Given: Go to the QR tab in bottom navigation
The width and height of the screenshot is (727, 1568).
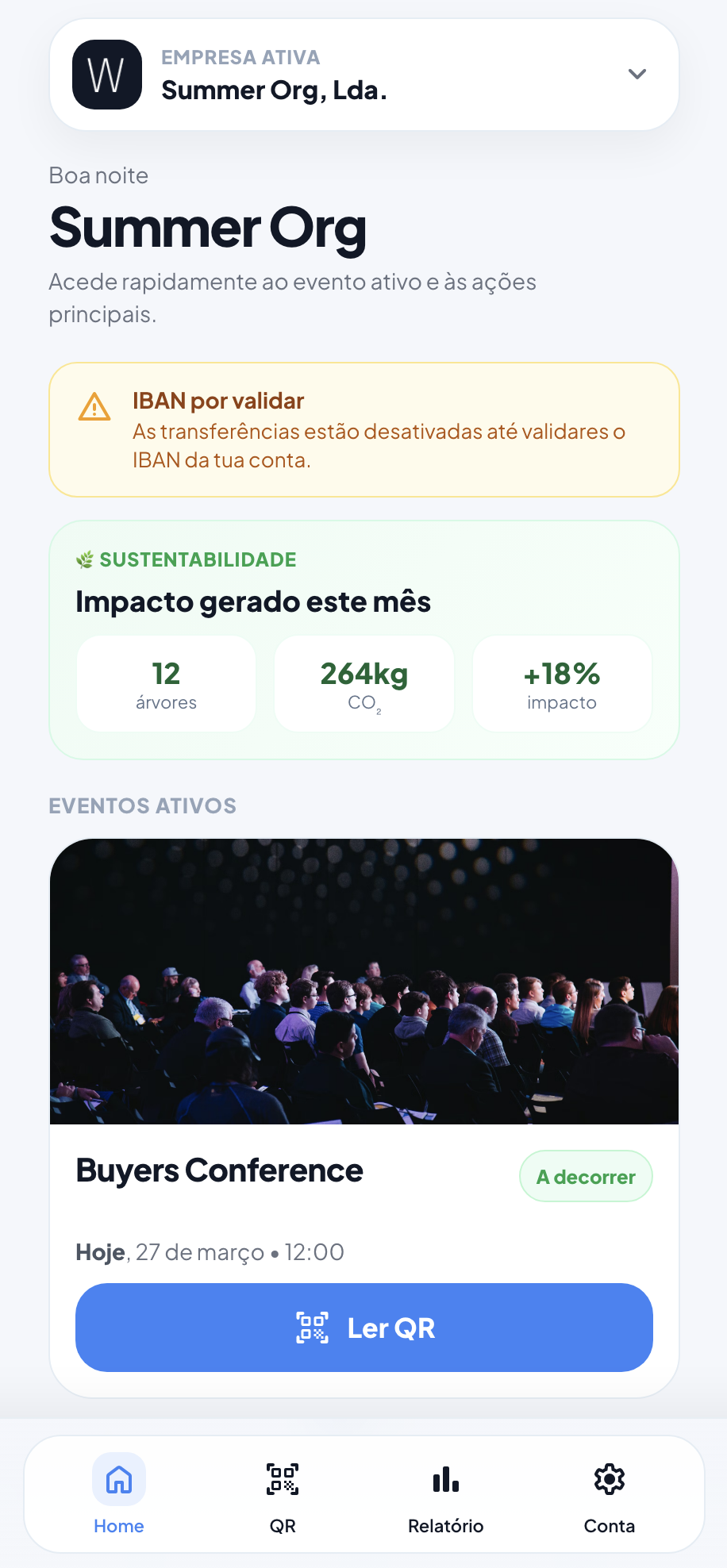Looking at the screenshot, I should (283, 1495).
